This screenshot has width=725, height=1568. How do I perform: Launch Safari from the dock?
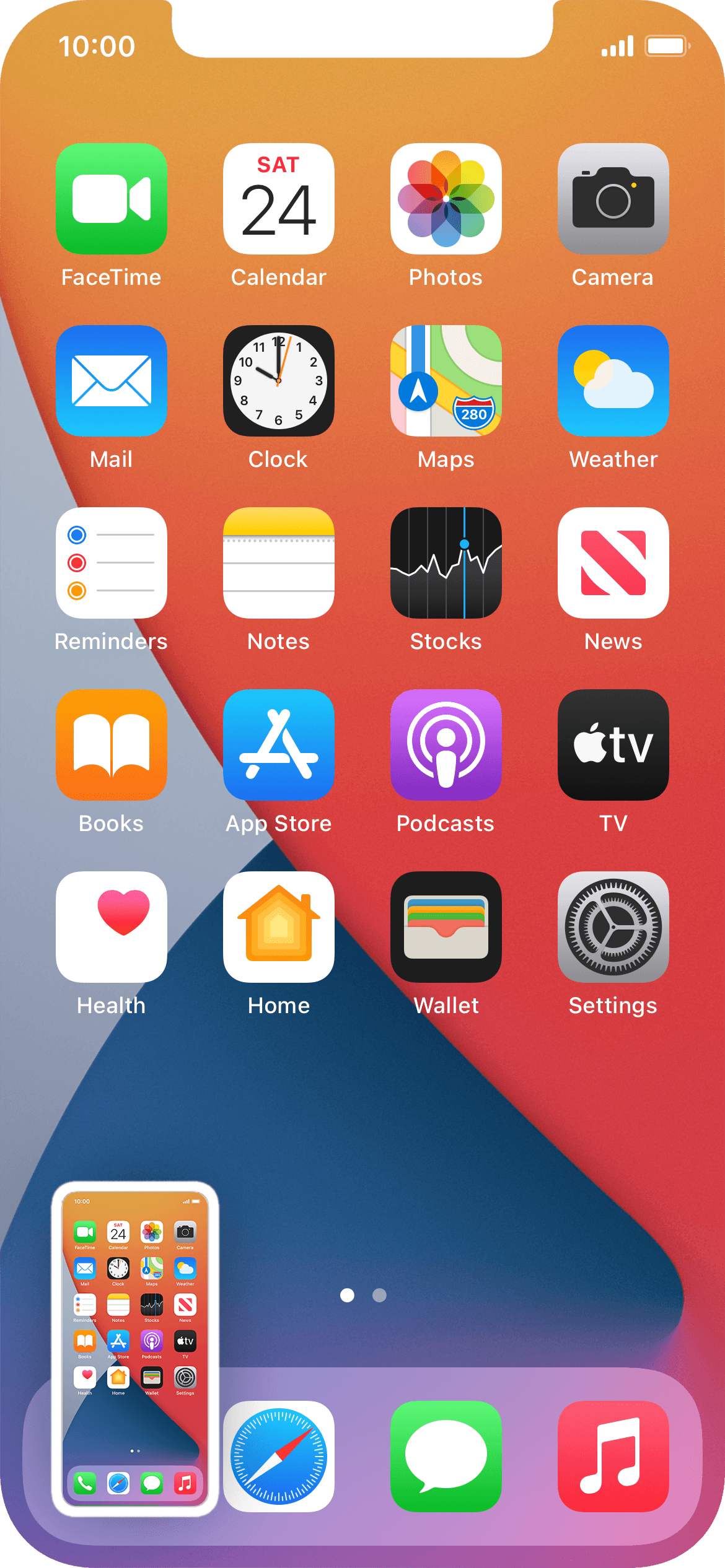279,1456
